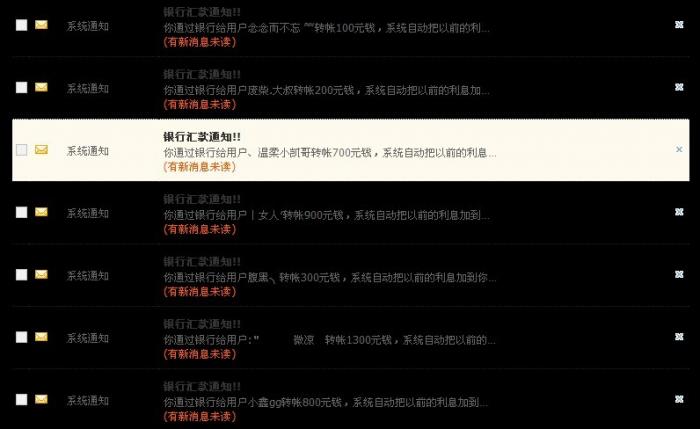The image size is (700, 429).
Task: Select checkbox for 转帐100元钱 message
Action: [x=21, y=25]
